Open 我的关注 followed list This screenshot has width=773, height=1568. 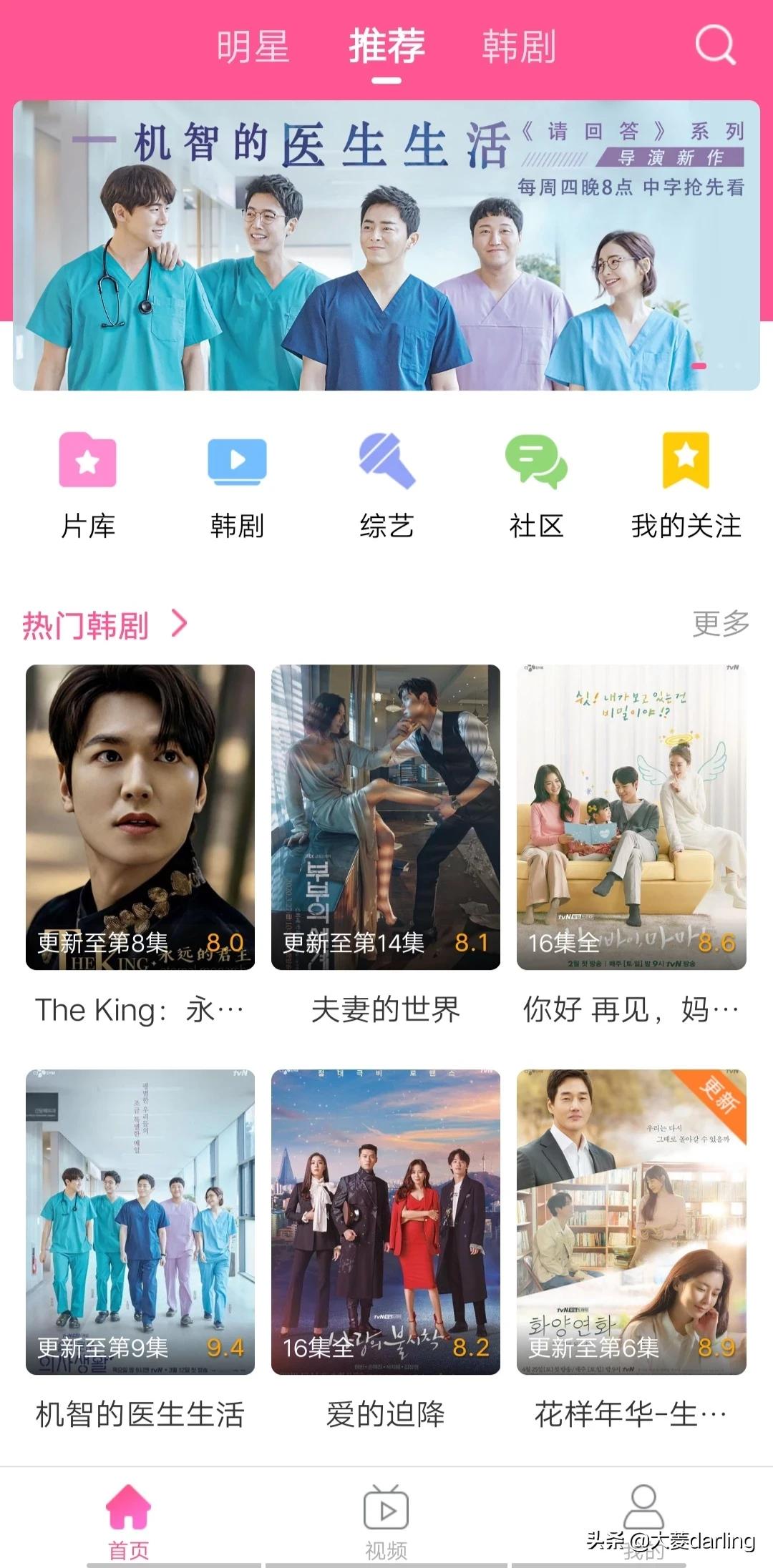click(686, 484)
